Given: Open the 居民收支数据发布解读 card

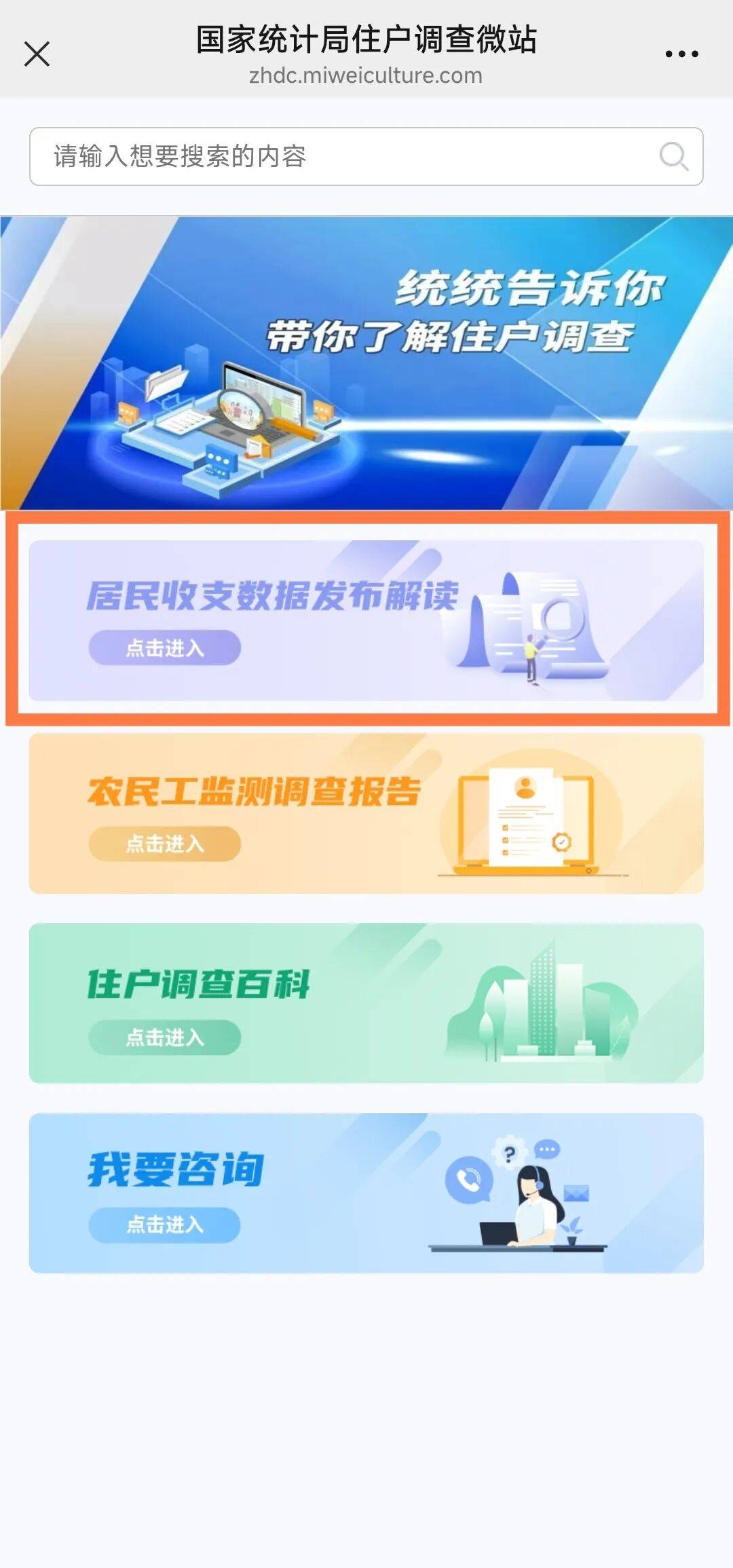Looking at the screenshot, I should pos(365,620).
